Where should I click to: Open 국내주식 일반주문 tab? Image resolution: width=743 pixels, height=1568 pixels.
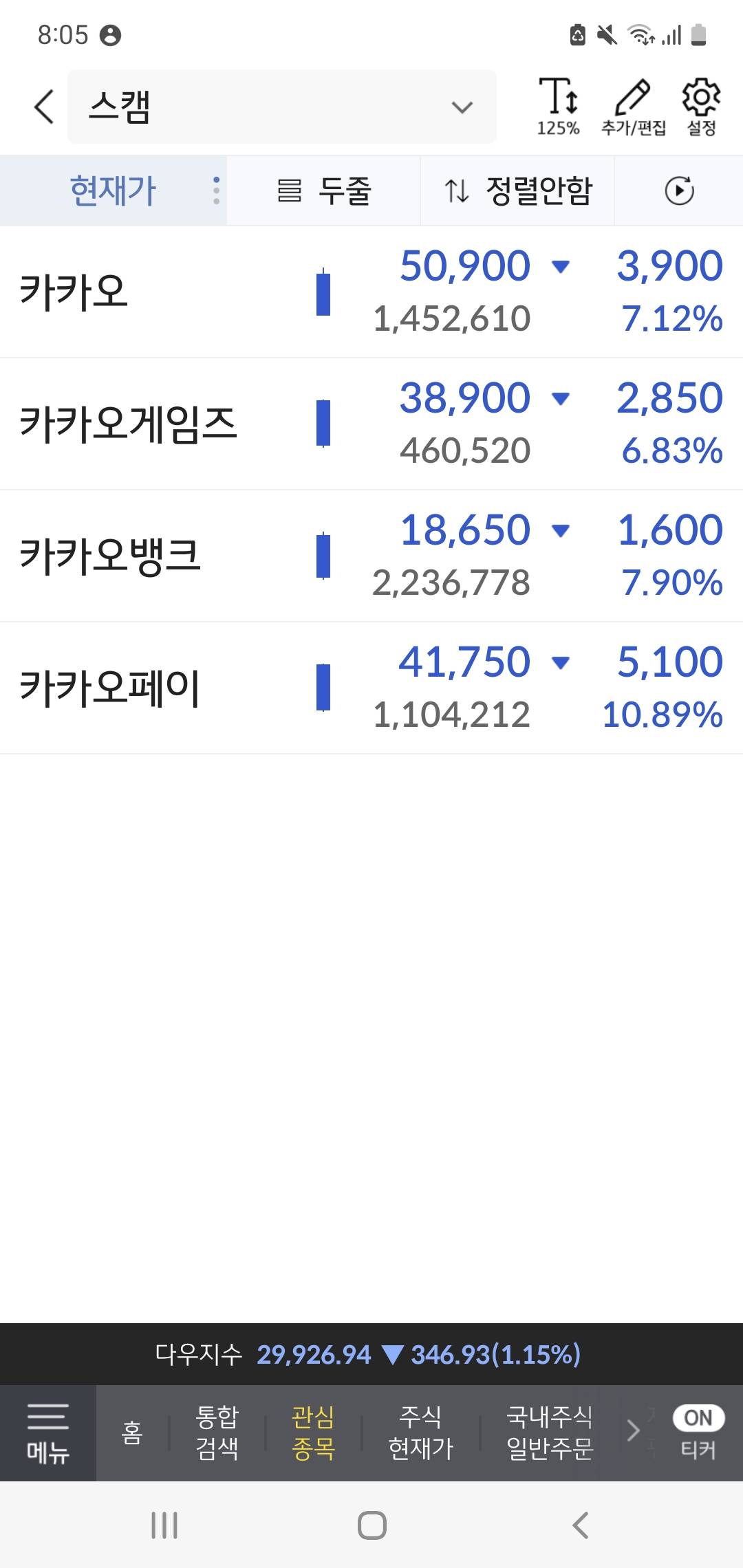coord(549,1433)
